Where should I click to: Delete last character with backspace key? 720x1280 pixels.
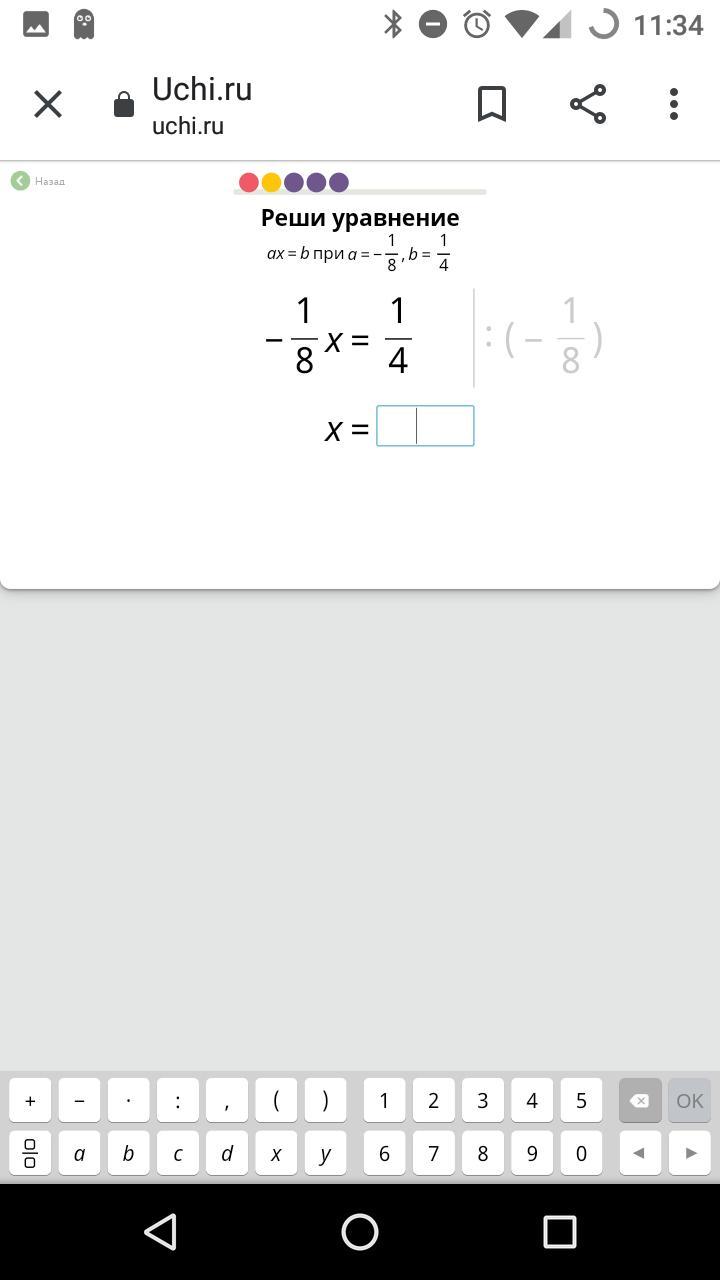point(639,1101)
